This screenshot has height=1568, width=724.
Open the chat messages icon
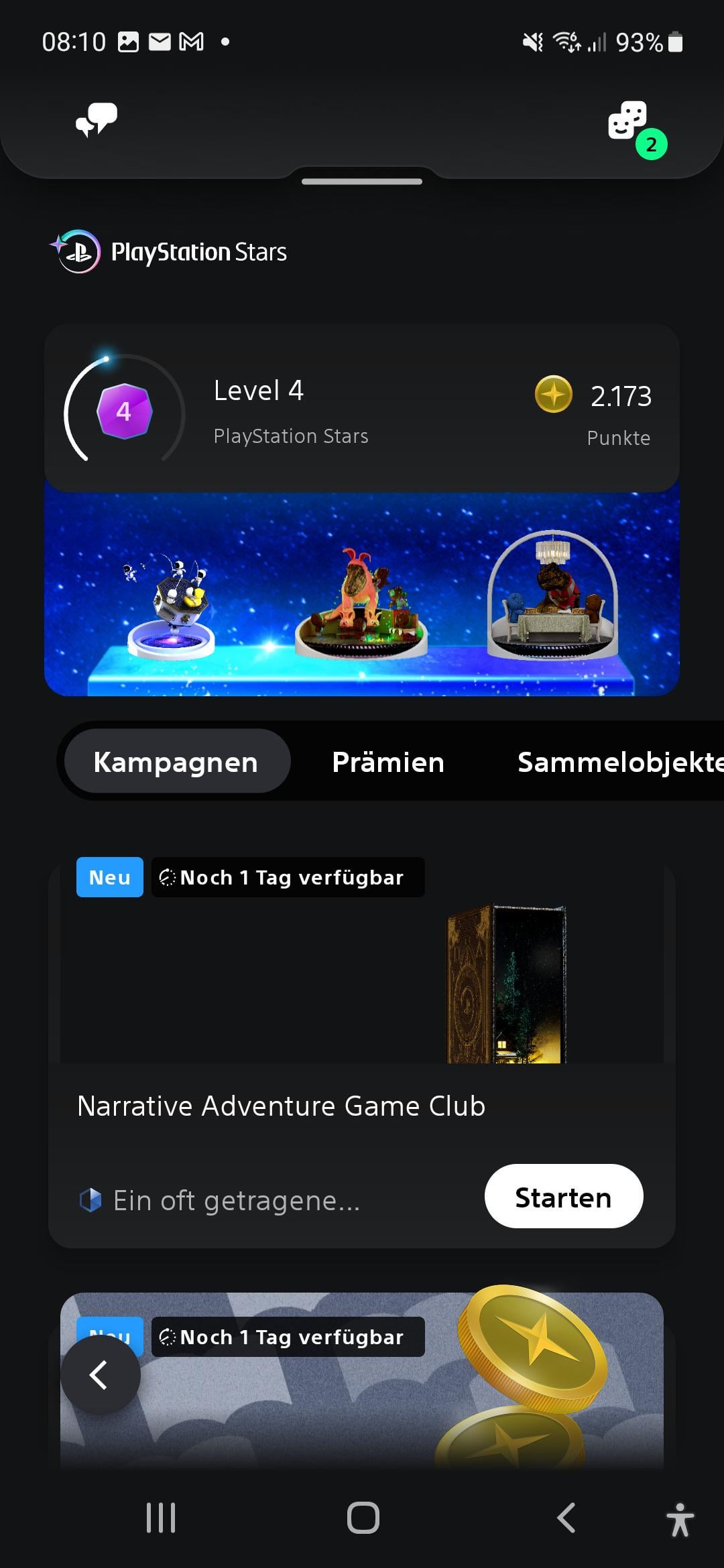97,121
